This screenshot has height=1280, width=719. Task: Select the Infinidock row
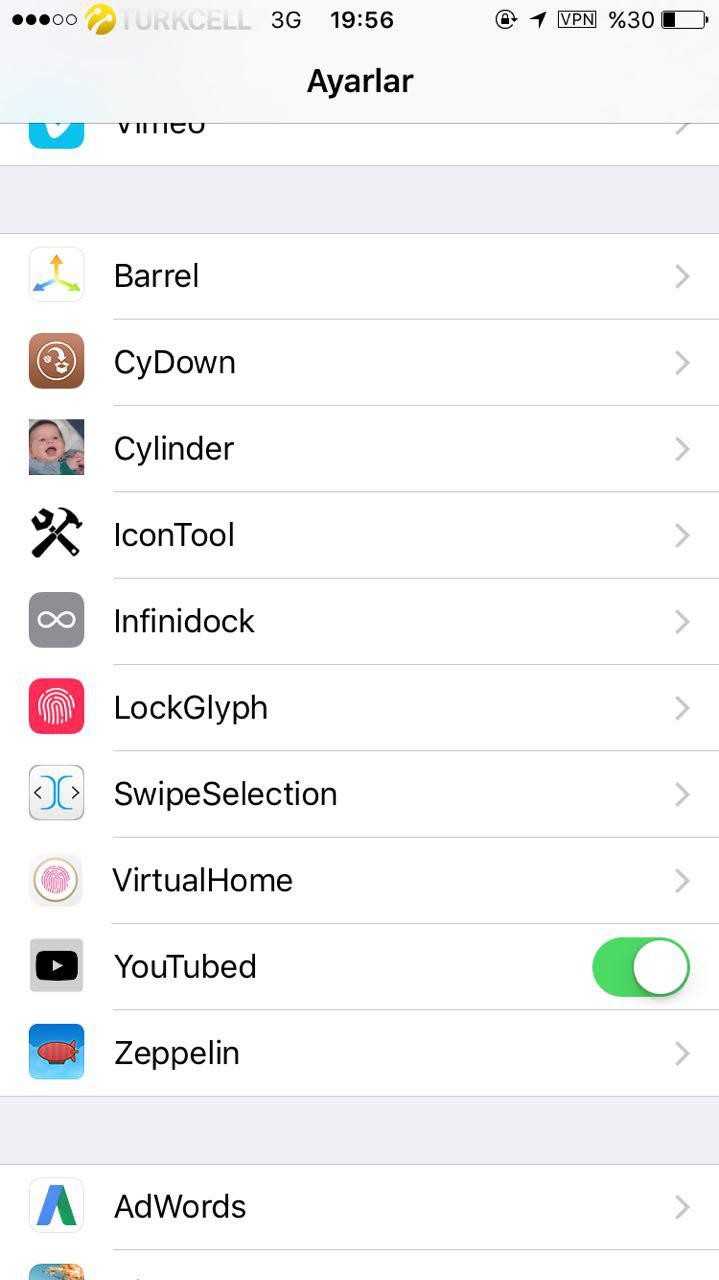(x=359, y=621)
